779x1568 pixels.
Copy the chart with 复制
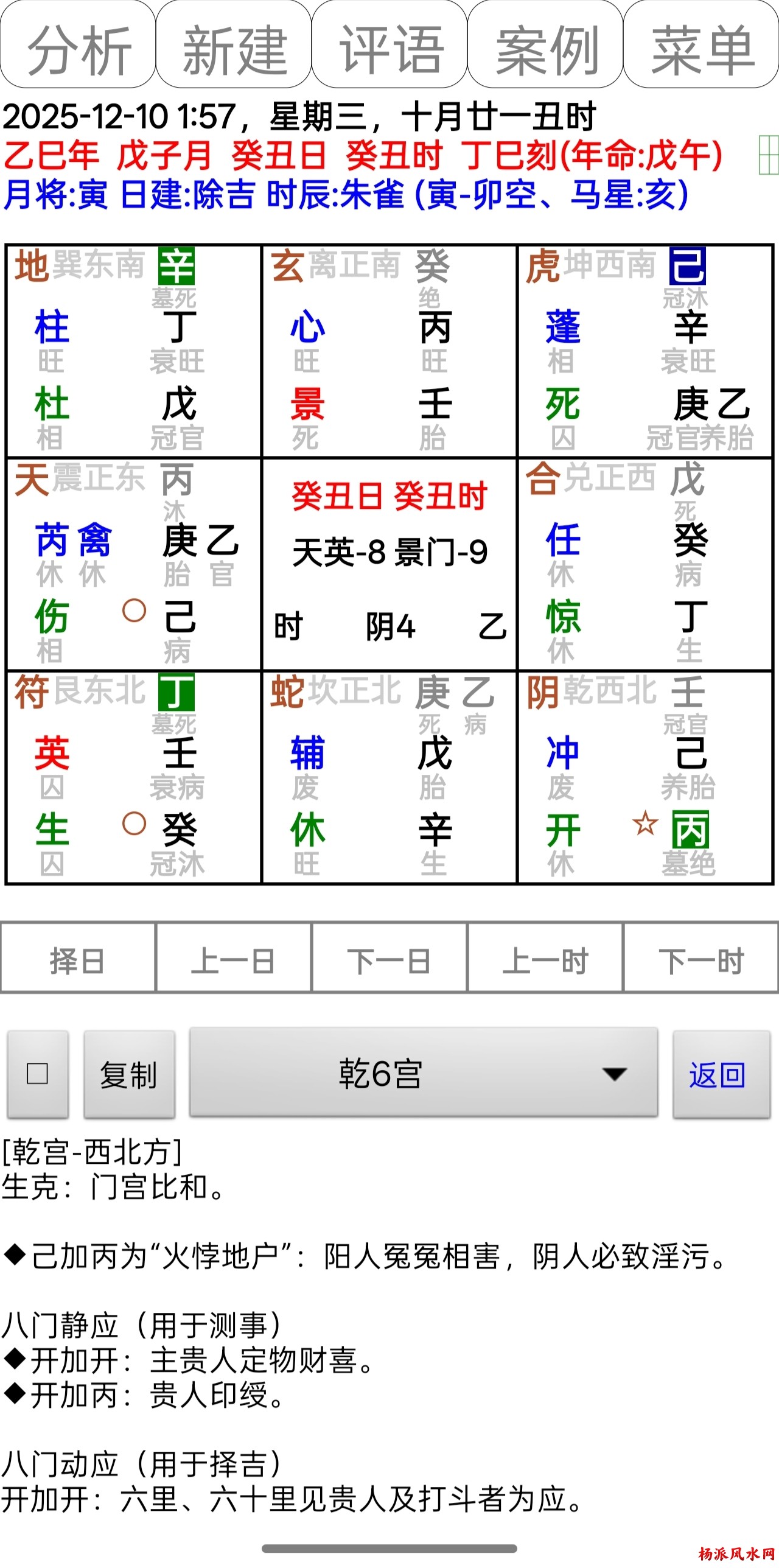129,1074
